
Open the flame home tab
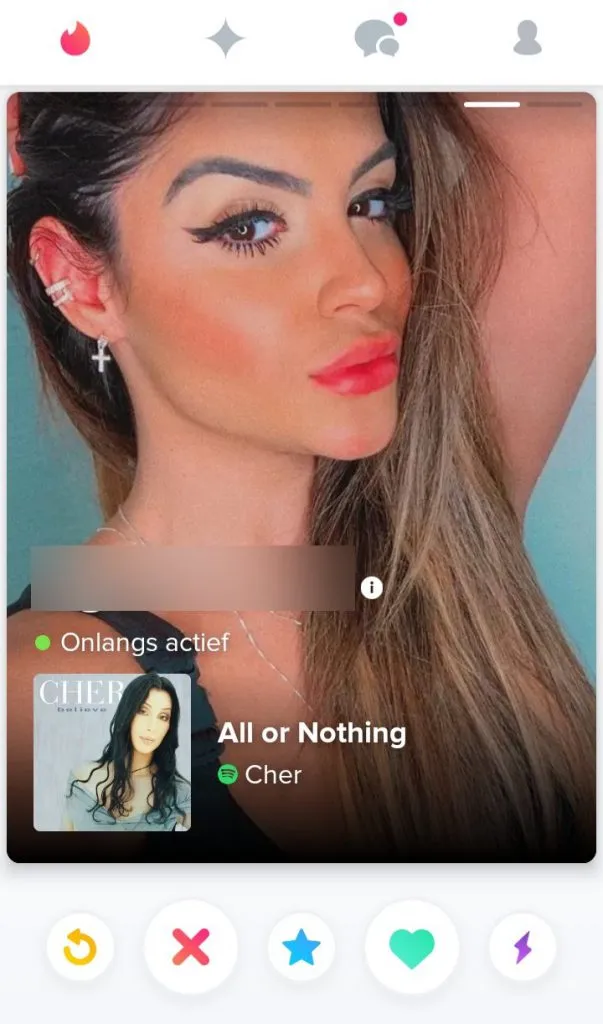[x=75, y=38]
